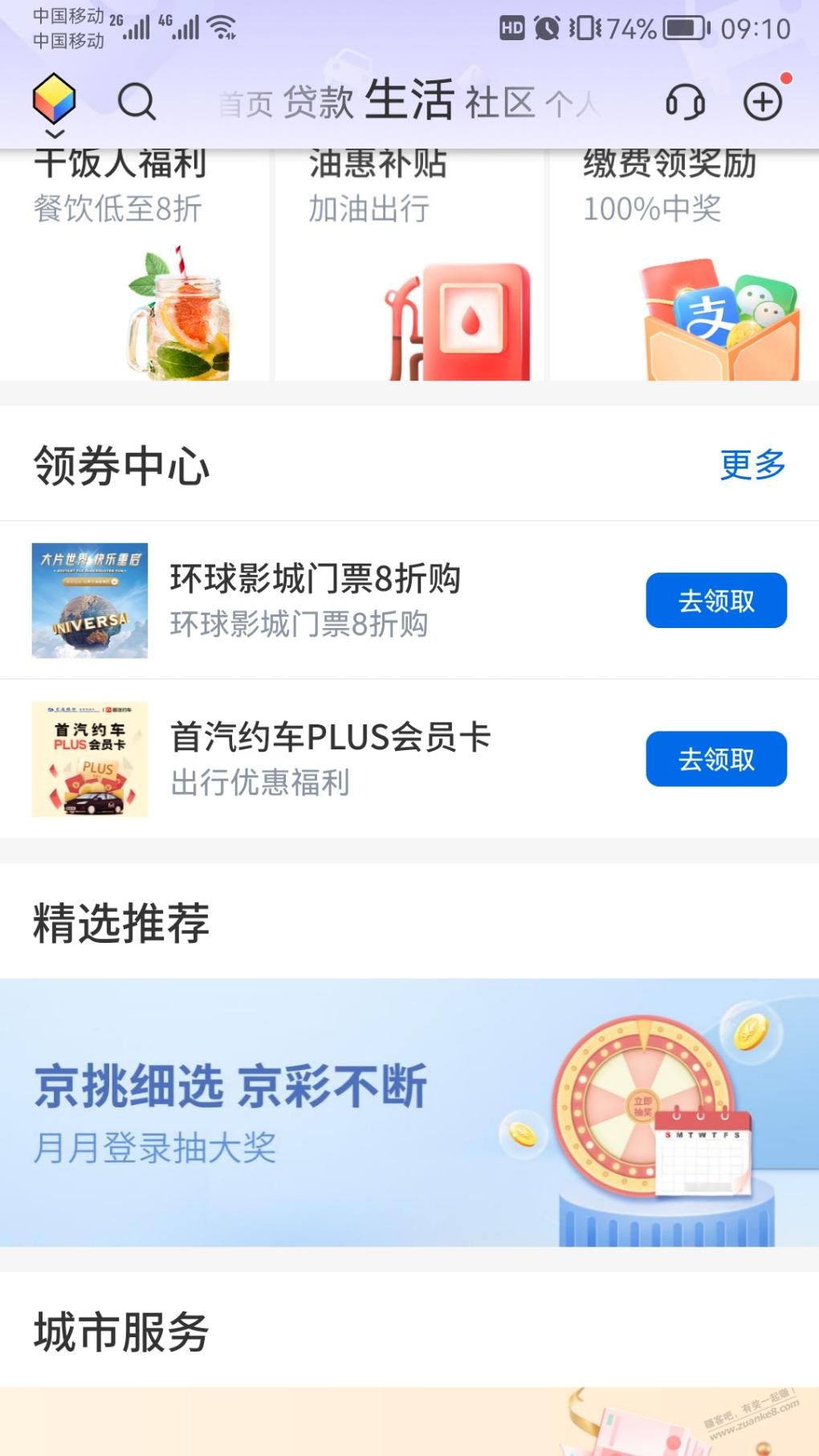Viewport: 819px width, 1456px height.
Task: Open the 城市服务 banner card
Action: 409,1421
